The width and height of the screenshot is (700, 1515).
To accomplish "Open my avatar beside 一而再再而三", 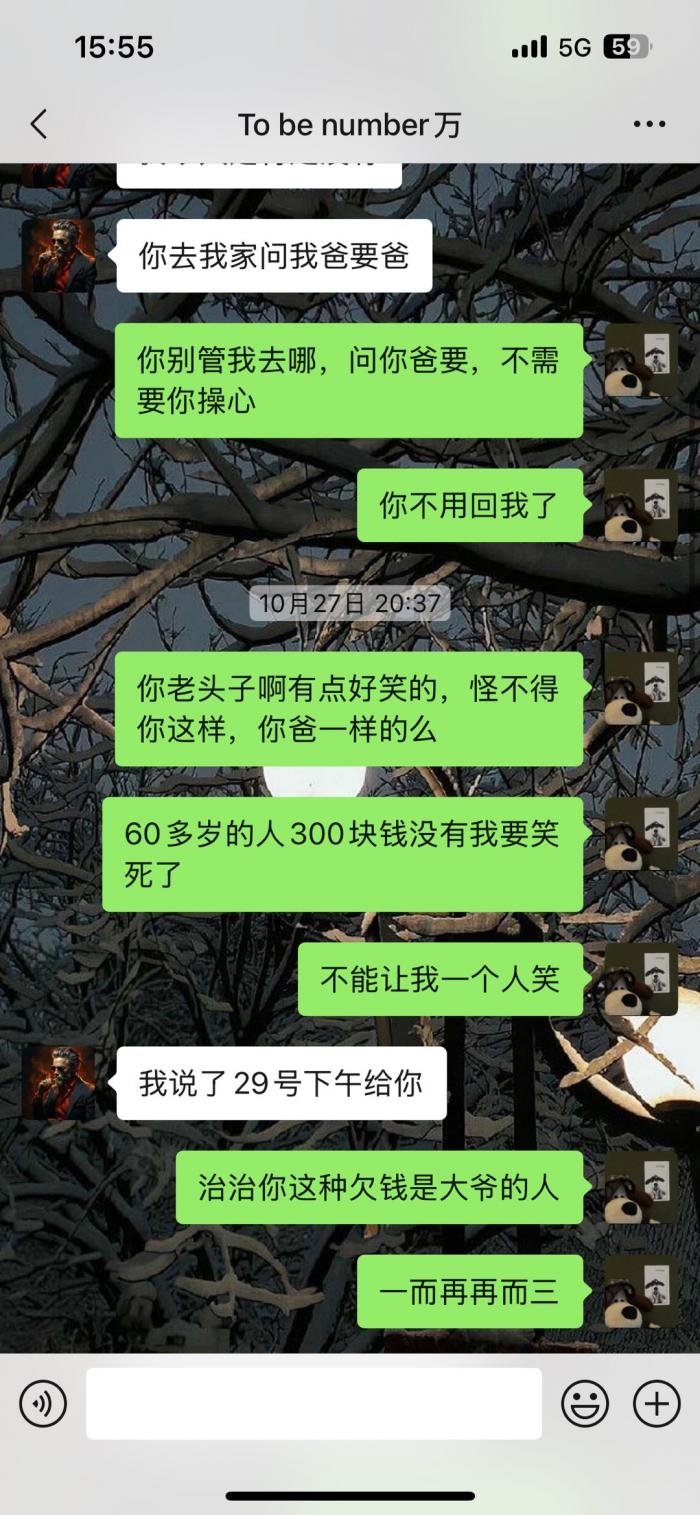I will tap(641, 1291).
